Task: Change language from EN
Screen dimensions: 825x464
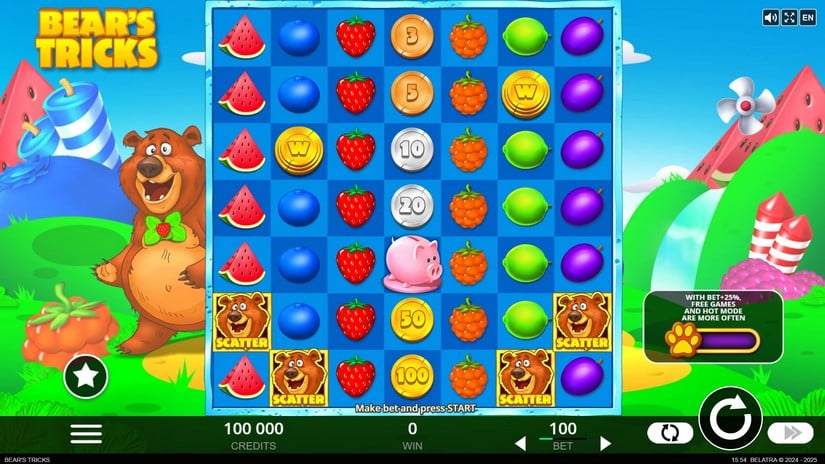Action: [807, 17]
